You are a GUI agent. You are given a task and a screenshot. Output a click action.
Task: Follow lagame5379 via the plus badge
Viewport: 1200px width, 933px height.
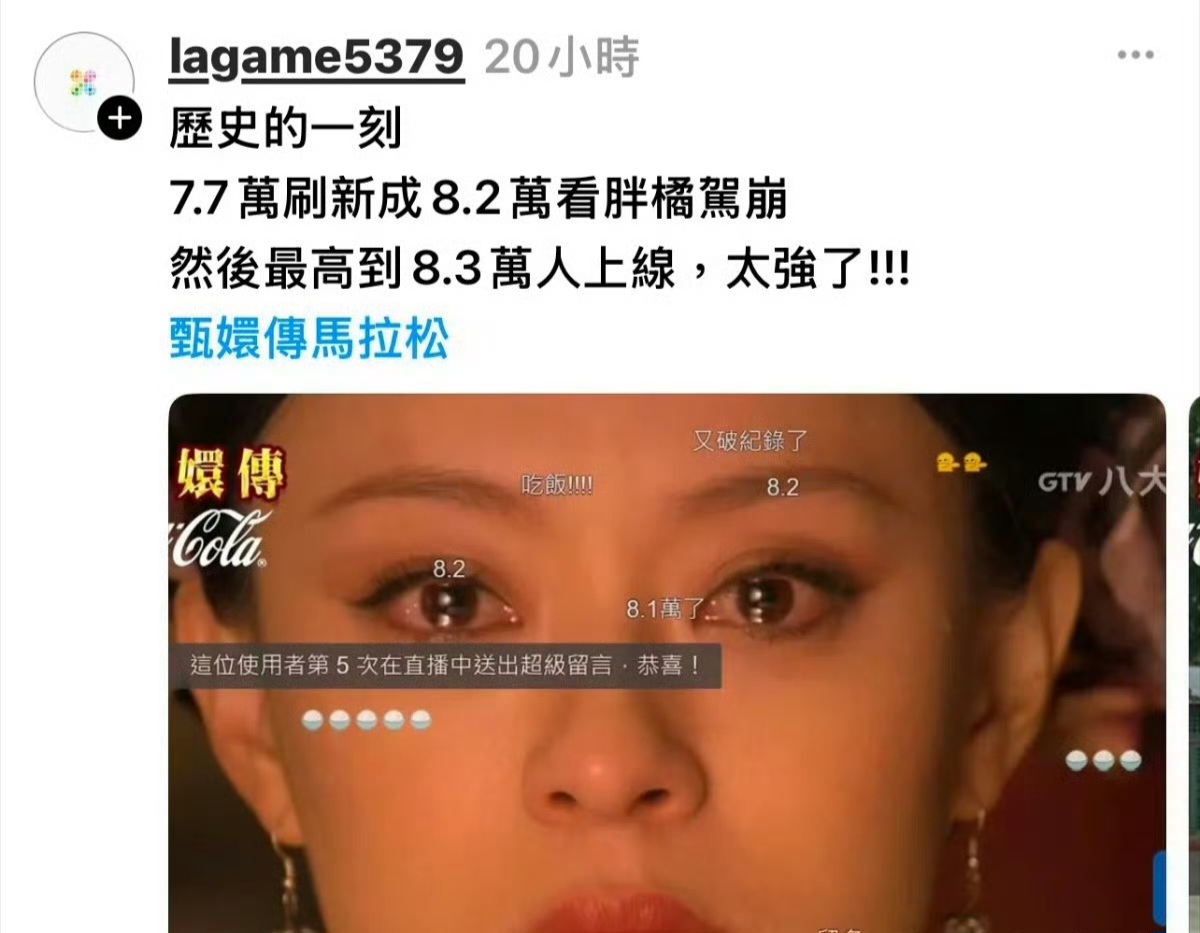tap(119, 120)
